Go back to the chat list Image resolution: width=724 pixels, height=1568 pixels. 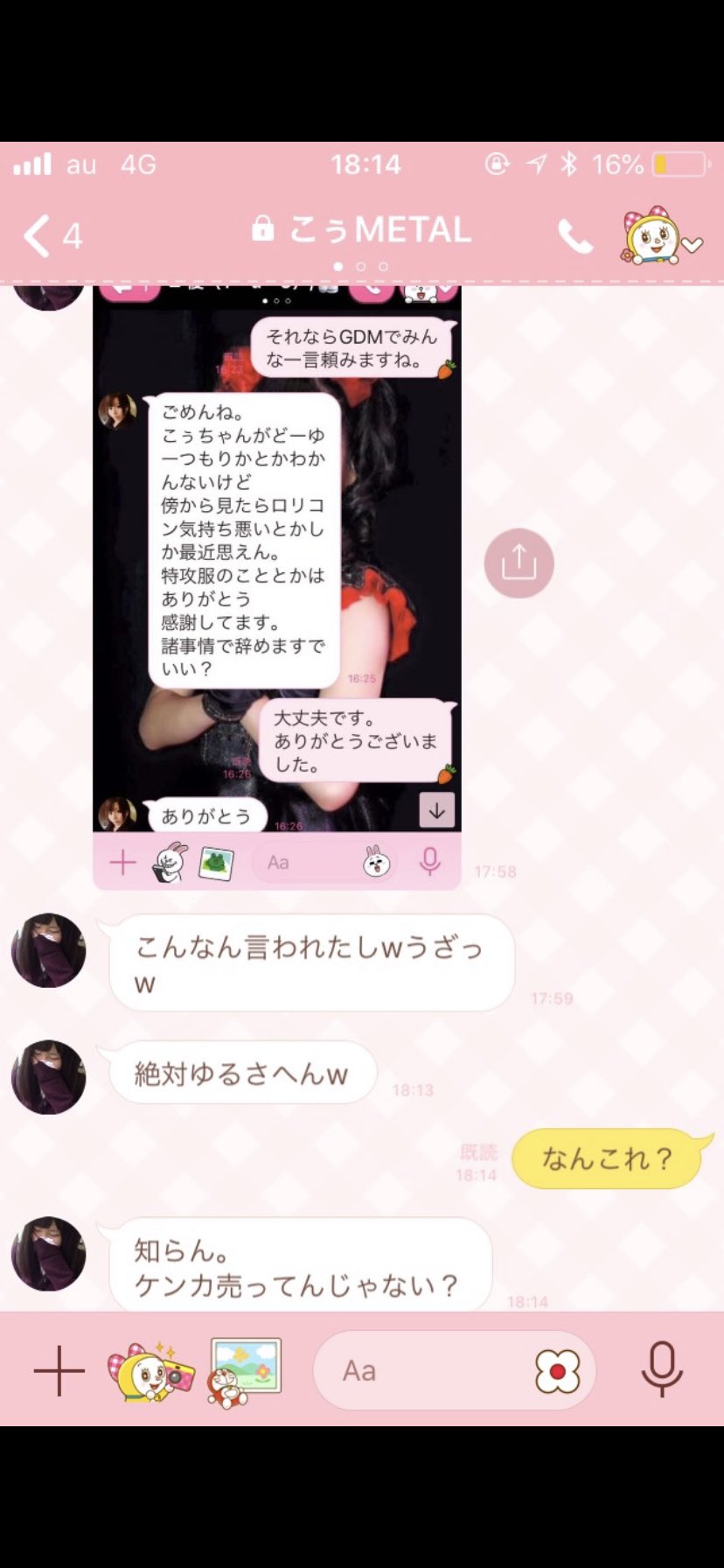point(52,235)
